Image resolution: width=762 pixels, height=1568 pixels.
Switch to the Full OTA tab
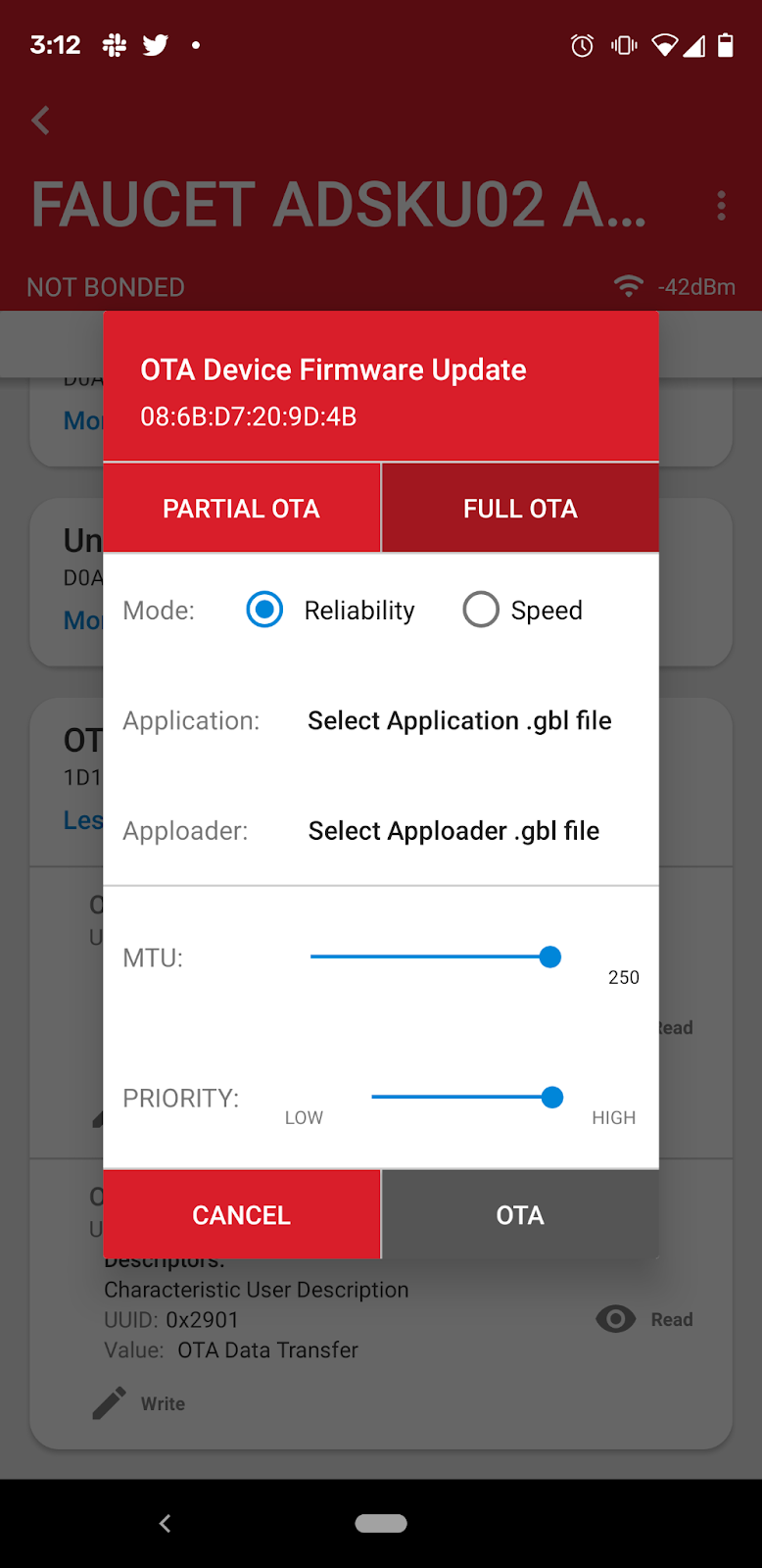click(x=520, y=509)
